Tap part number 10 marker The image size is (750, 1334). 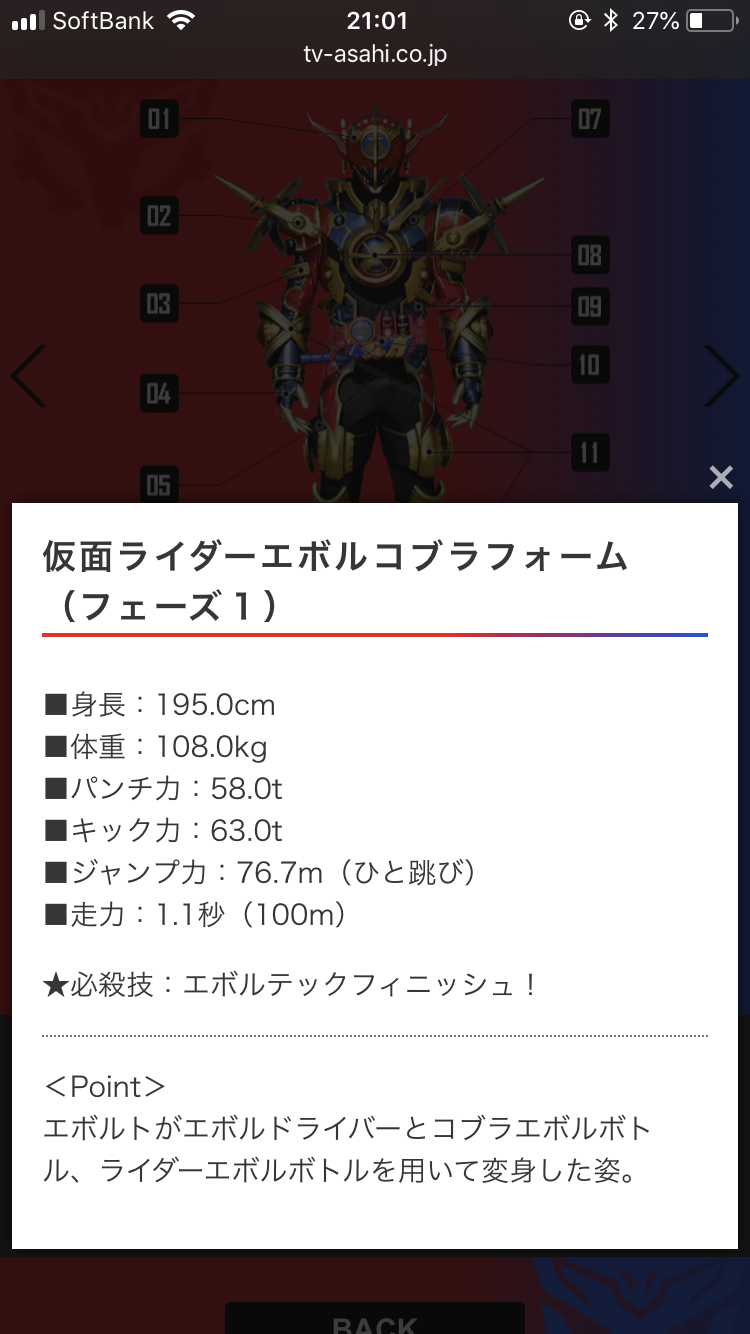(x=589, y=365)
